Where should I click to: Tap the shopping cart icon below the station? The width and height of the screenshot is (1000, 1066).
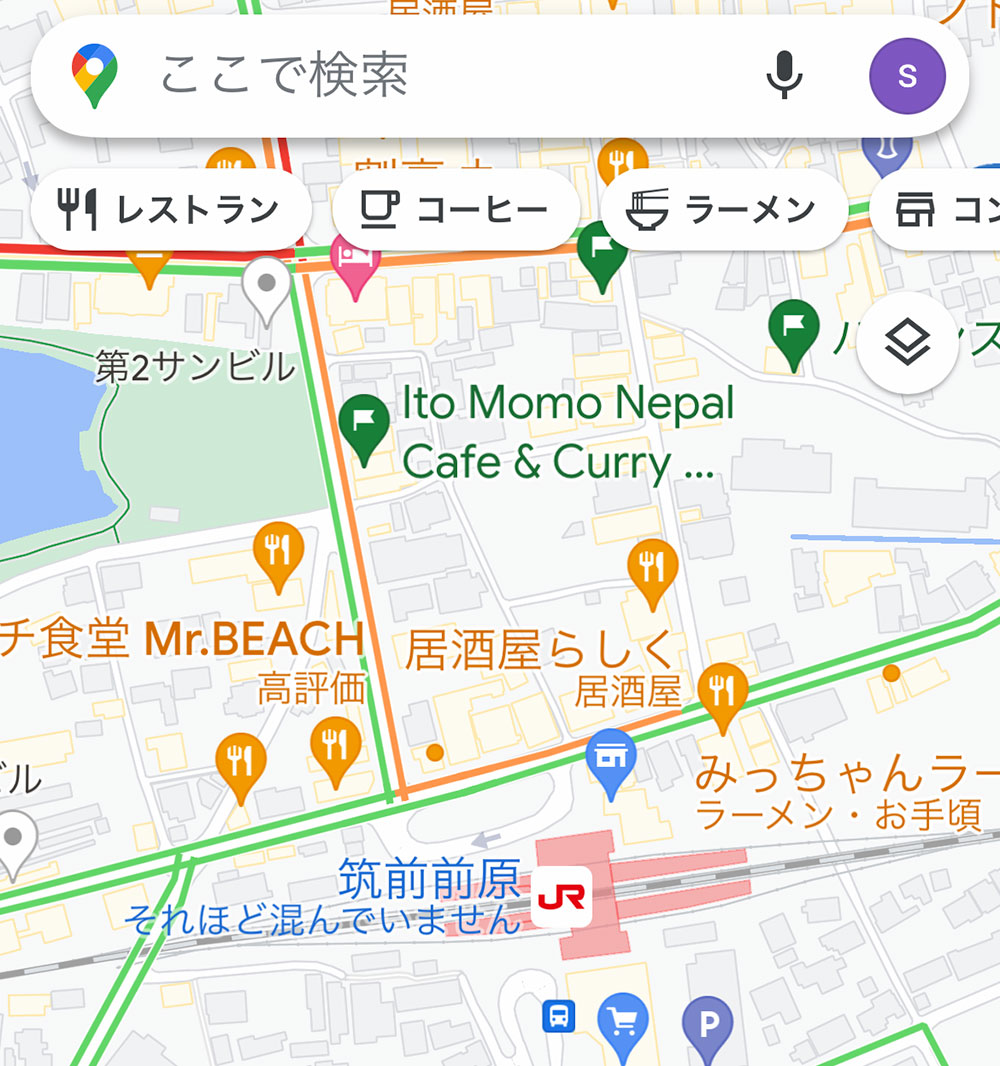point(622,1021)
